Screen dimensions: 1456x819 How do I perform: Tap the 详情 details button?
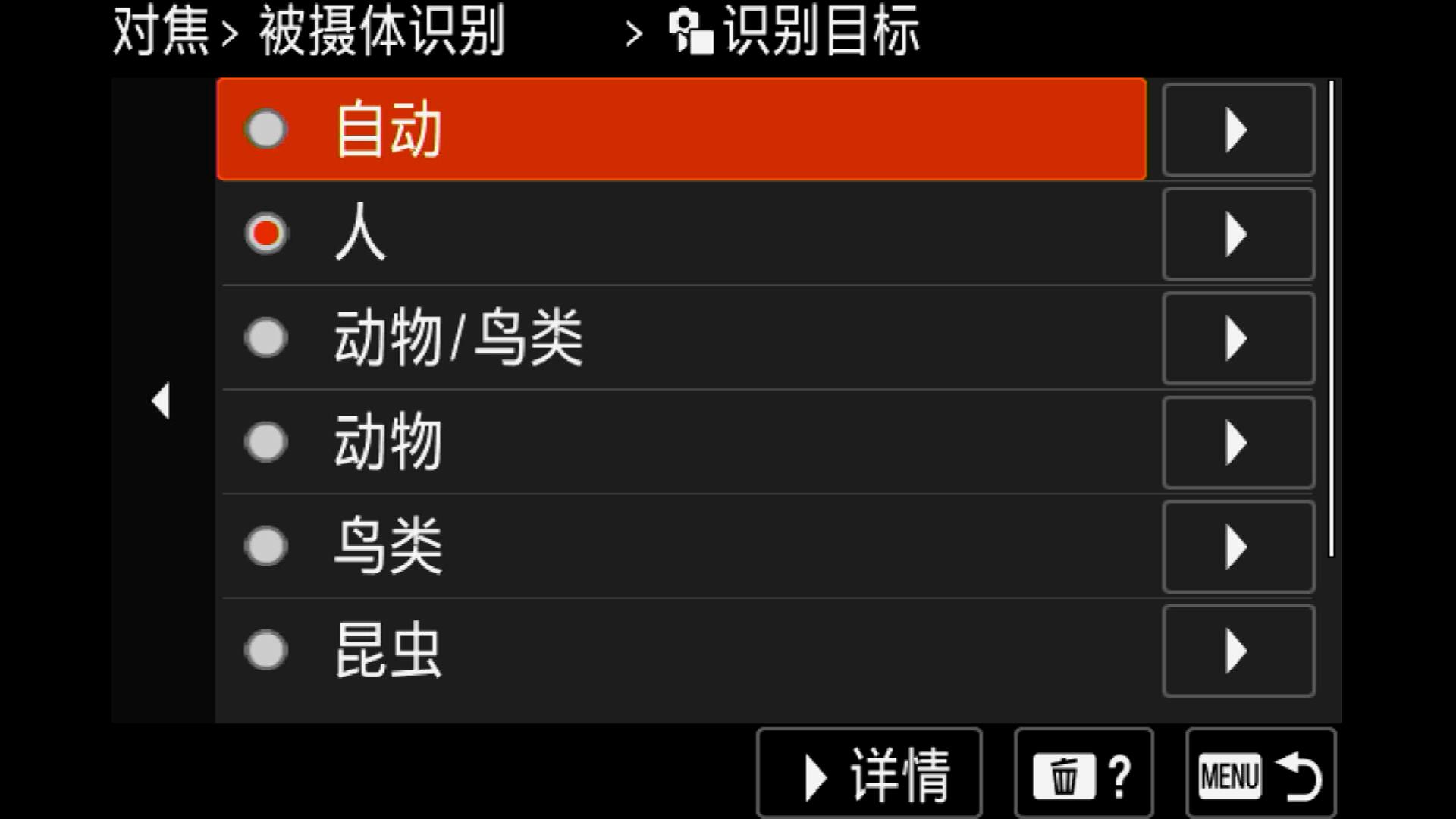pos(869,775)
